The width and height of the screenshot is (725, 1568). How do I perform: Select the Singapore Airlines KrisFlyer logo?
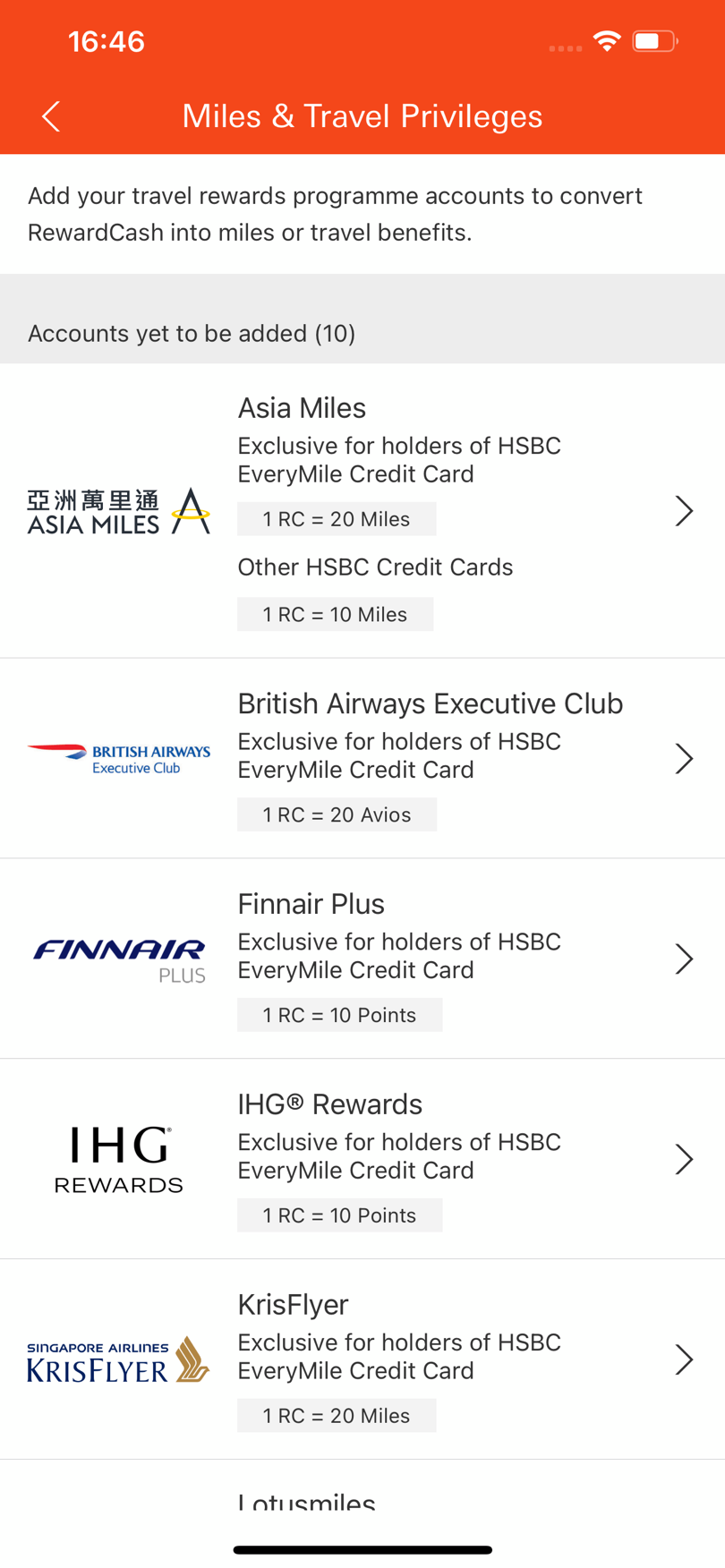[119, 1359]
